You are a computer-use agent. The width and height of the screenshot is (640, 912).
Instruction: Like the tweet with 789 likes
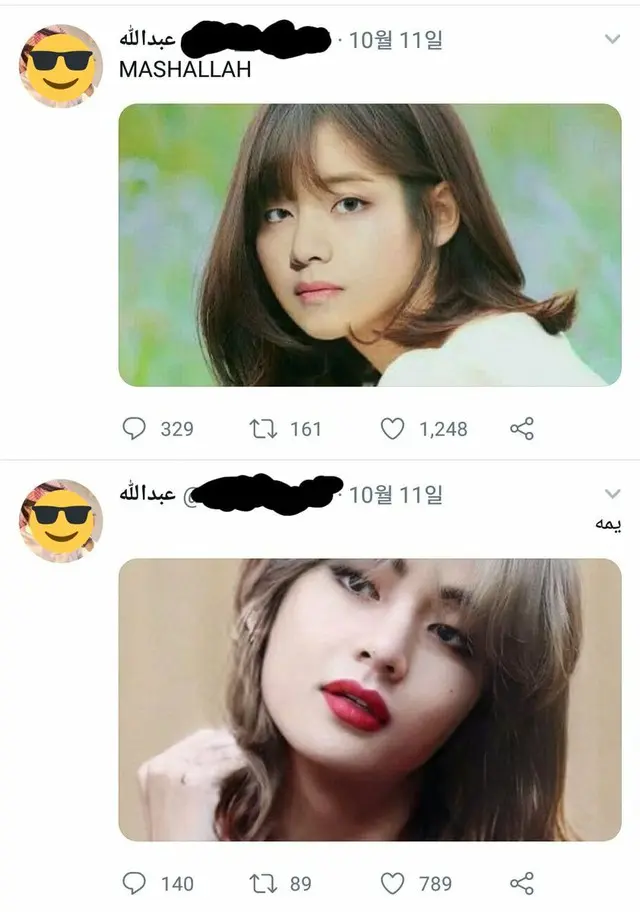(393, 883)
